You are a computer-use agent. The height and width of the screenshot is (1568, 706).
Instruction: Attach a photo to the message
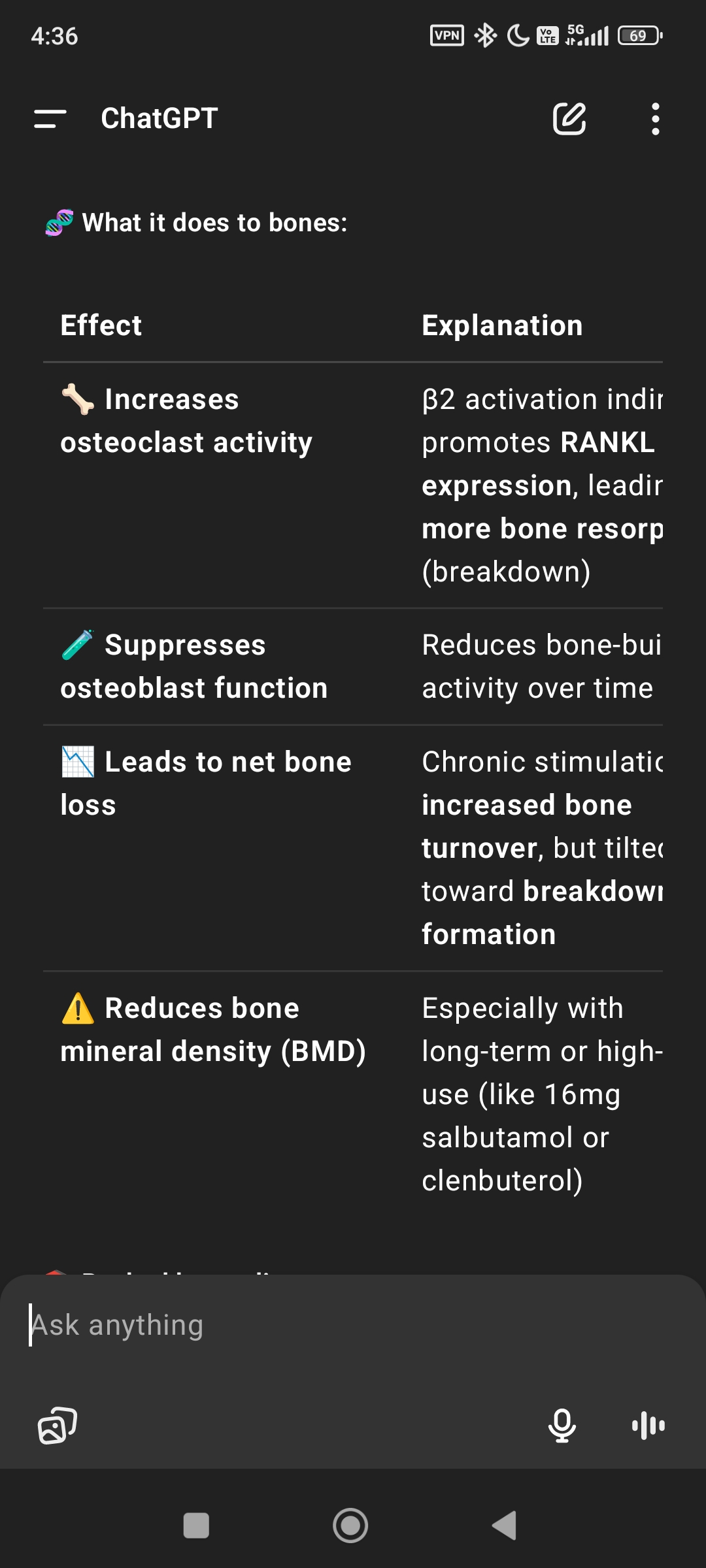58,1426
